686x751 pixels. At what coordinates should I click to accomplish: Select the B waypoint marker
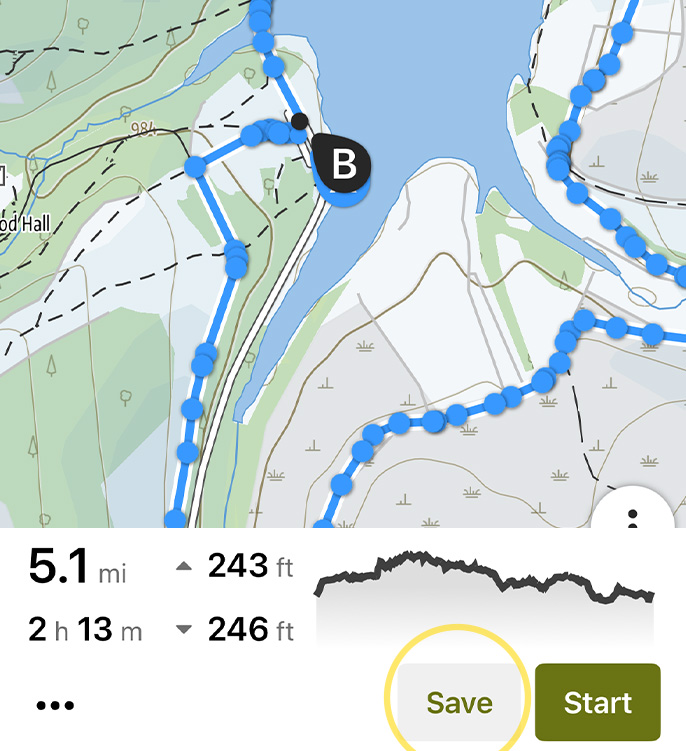[343, 165]
